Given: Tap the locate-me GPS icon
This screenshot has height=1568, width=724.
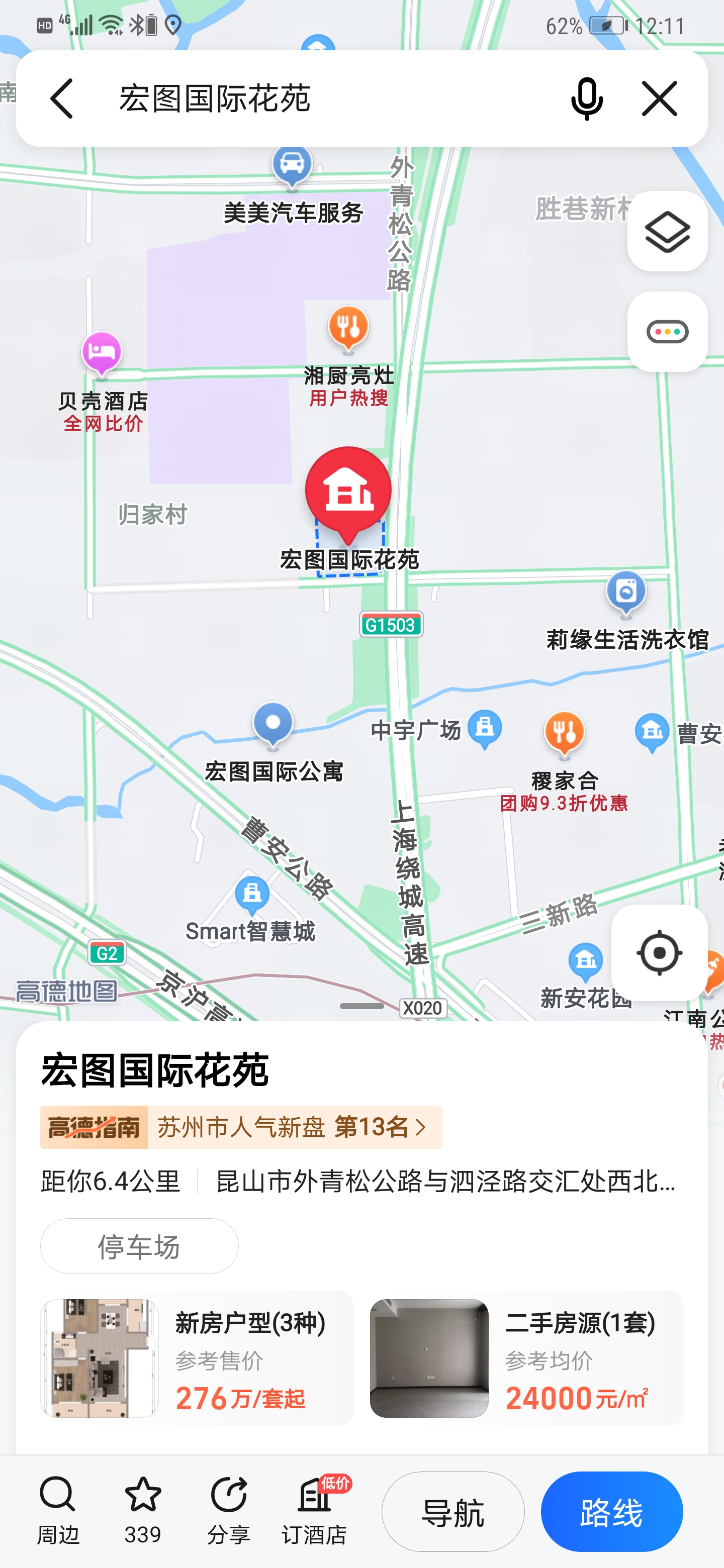Looking at the screenshot, I should (660, 953).
